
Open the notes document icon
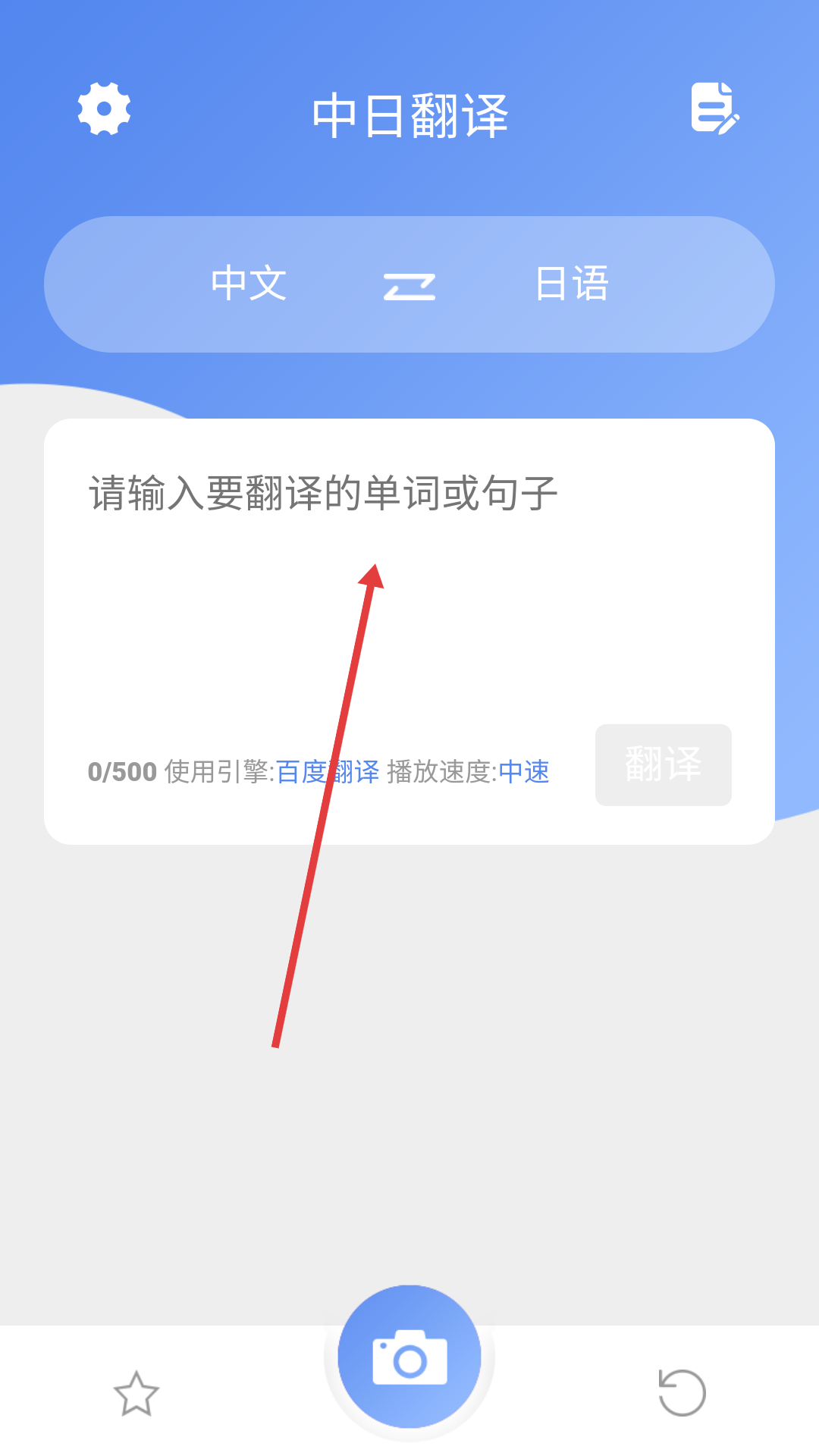click(x=714, y=108)
